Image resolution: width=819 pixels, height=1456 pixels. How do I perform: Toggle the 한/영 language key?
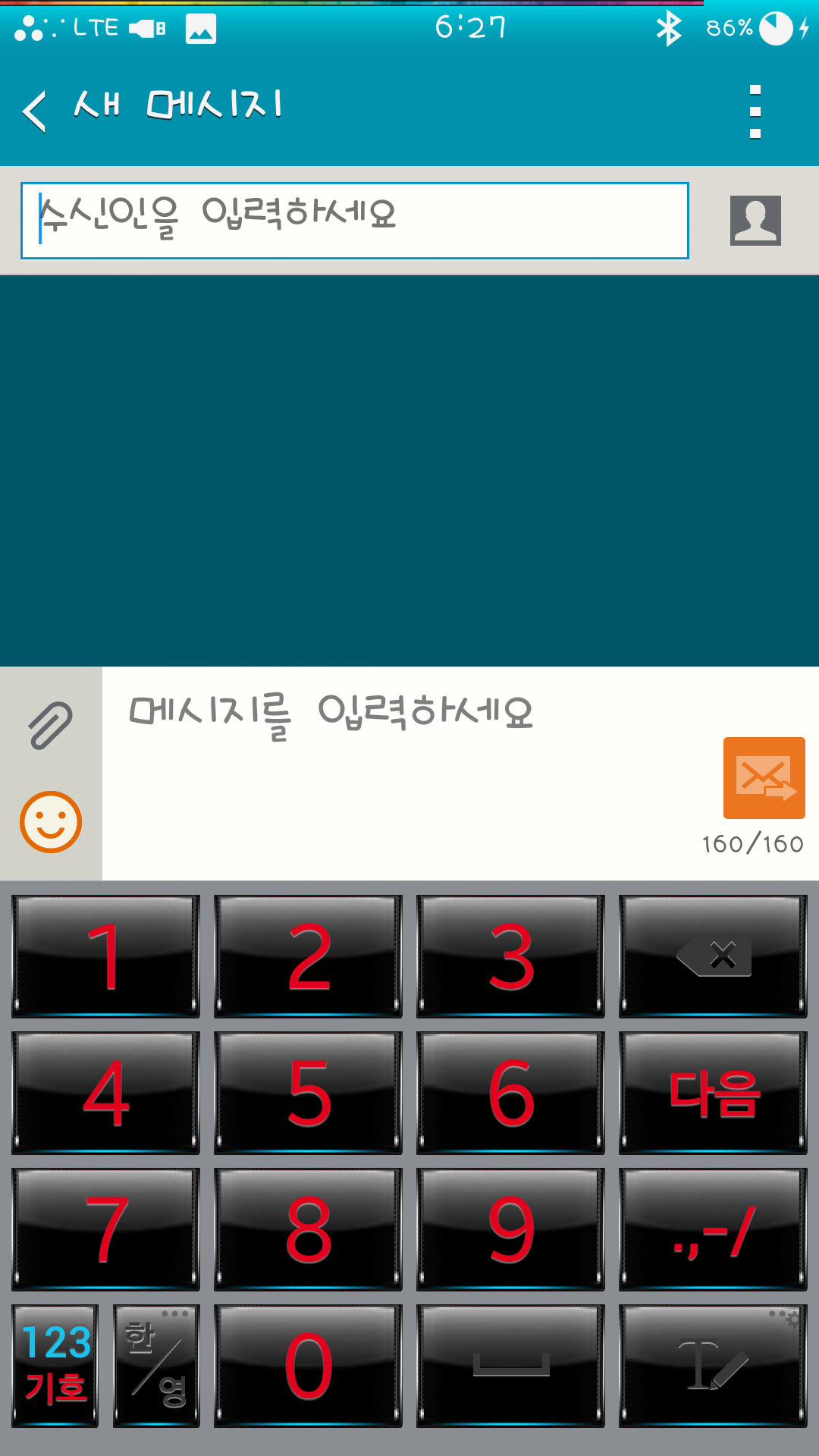(x=156, y=1366)
